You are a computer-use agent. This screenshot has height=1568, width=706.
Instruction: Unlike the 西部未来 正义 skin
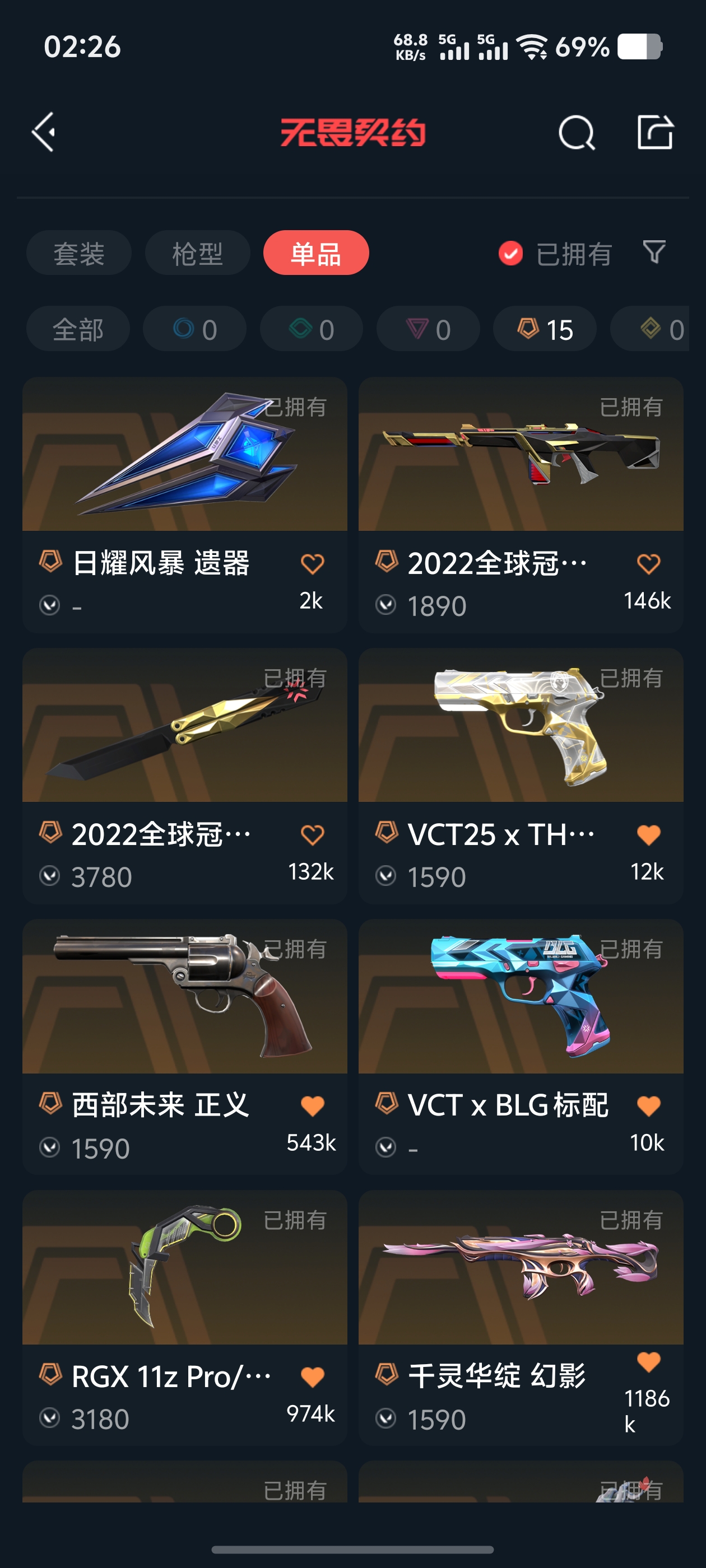pyautogui.click(x=313, y=1106)
